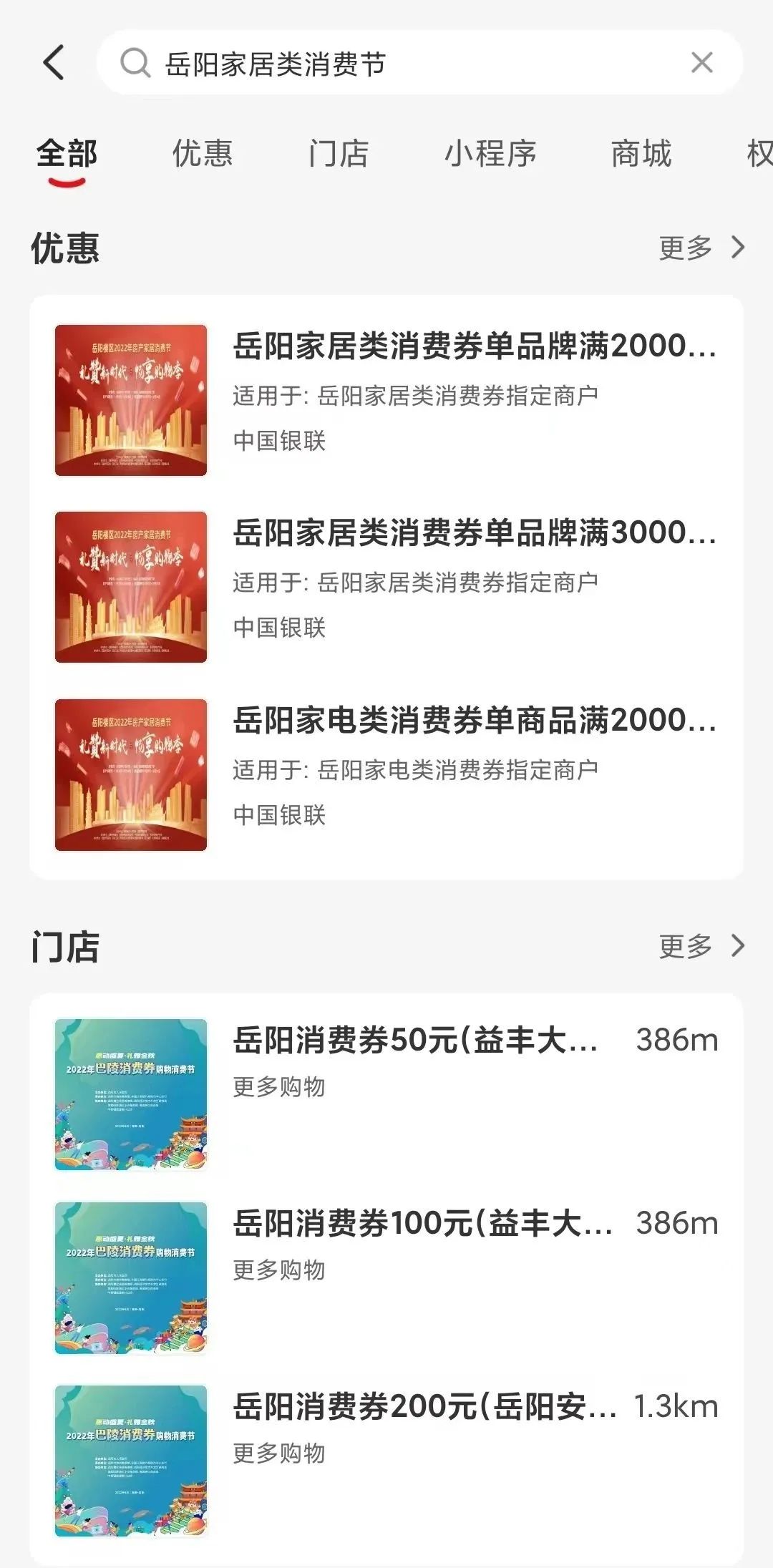Clear the search text with the X icon
Screen dimensions: 773x1568
coord(702,64)
